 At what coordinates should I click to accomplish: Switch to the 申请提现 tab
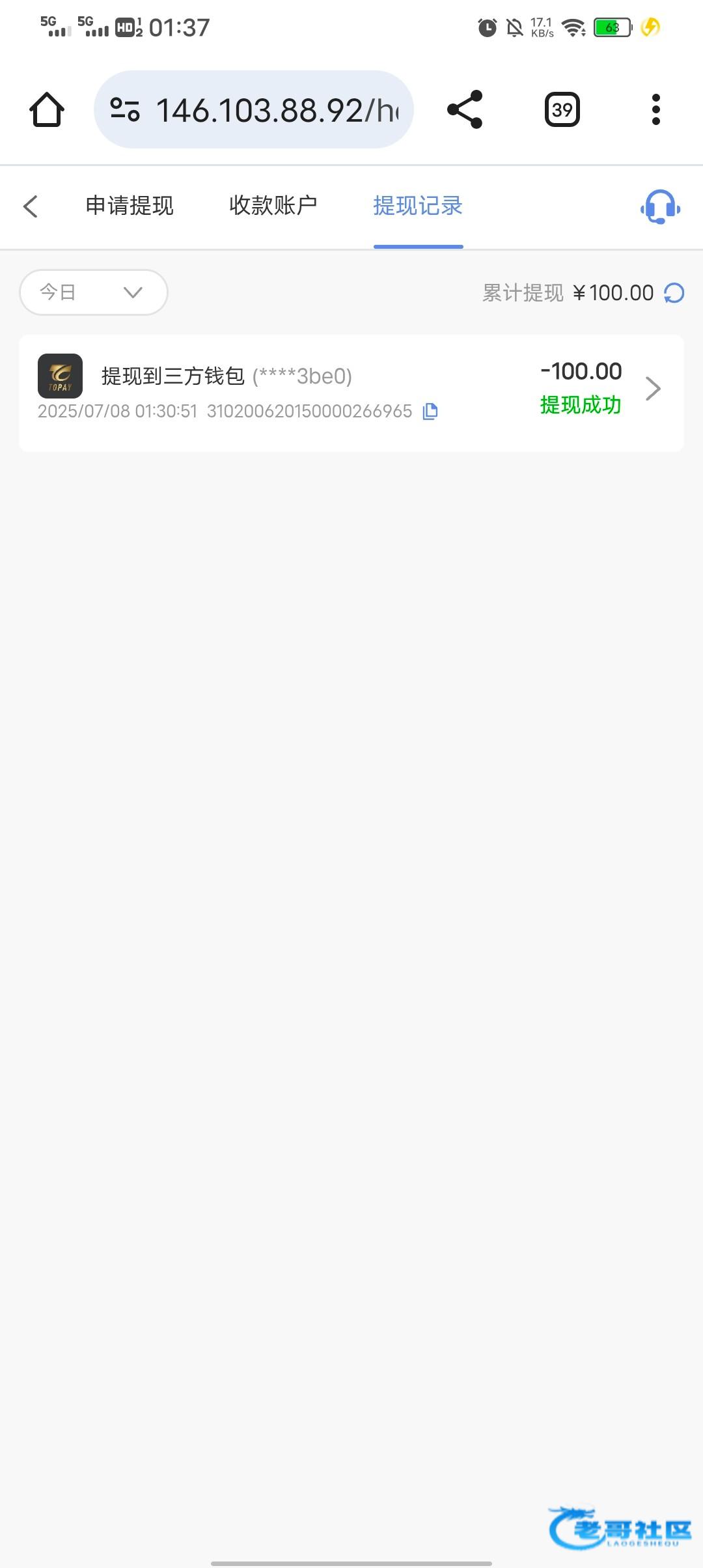pyautogui.click(x=130, y=206)
